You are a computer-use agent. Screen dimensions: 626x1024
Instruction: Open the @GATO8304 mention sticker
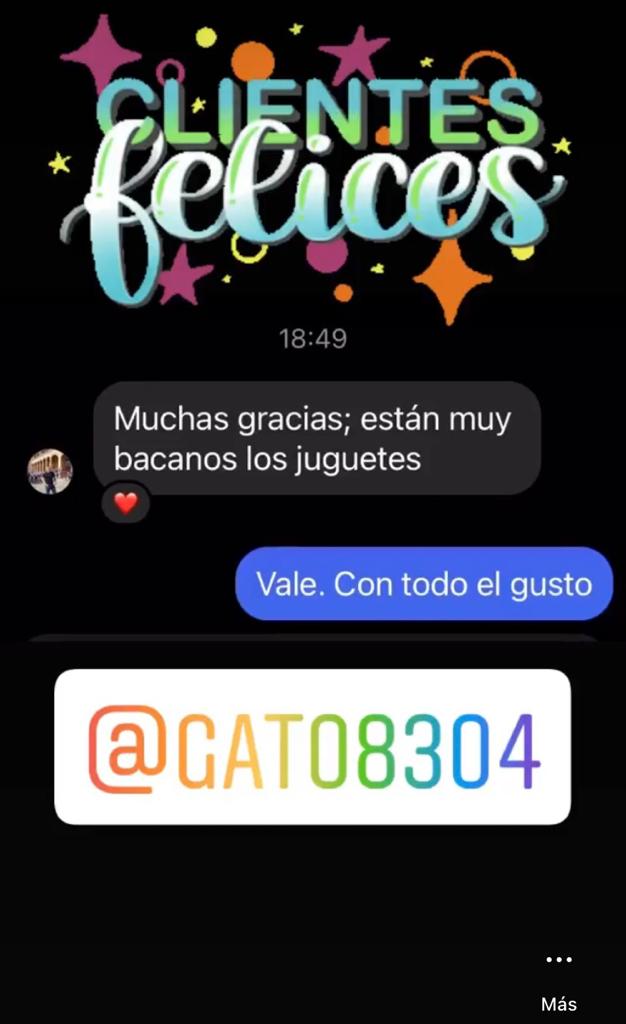pos(312,747)
